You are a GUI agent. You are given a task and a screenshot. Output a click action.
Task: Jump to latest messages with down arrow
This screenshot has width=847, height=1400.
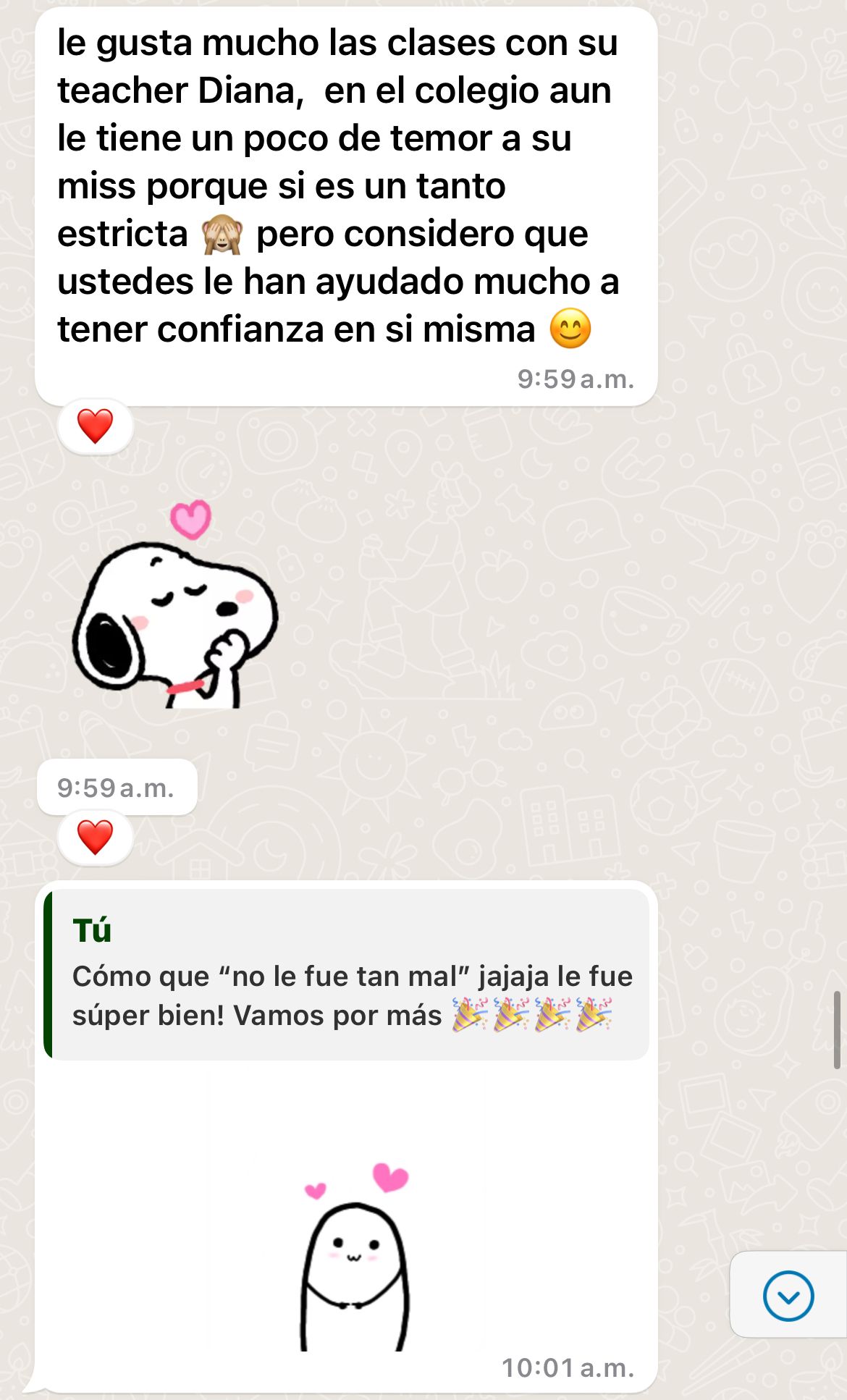[788, 1296]
